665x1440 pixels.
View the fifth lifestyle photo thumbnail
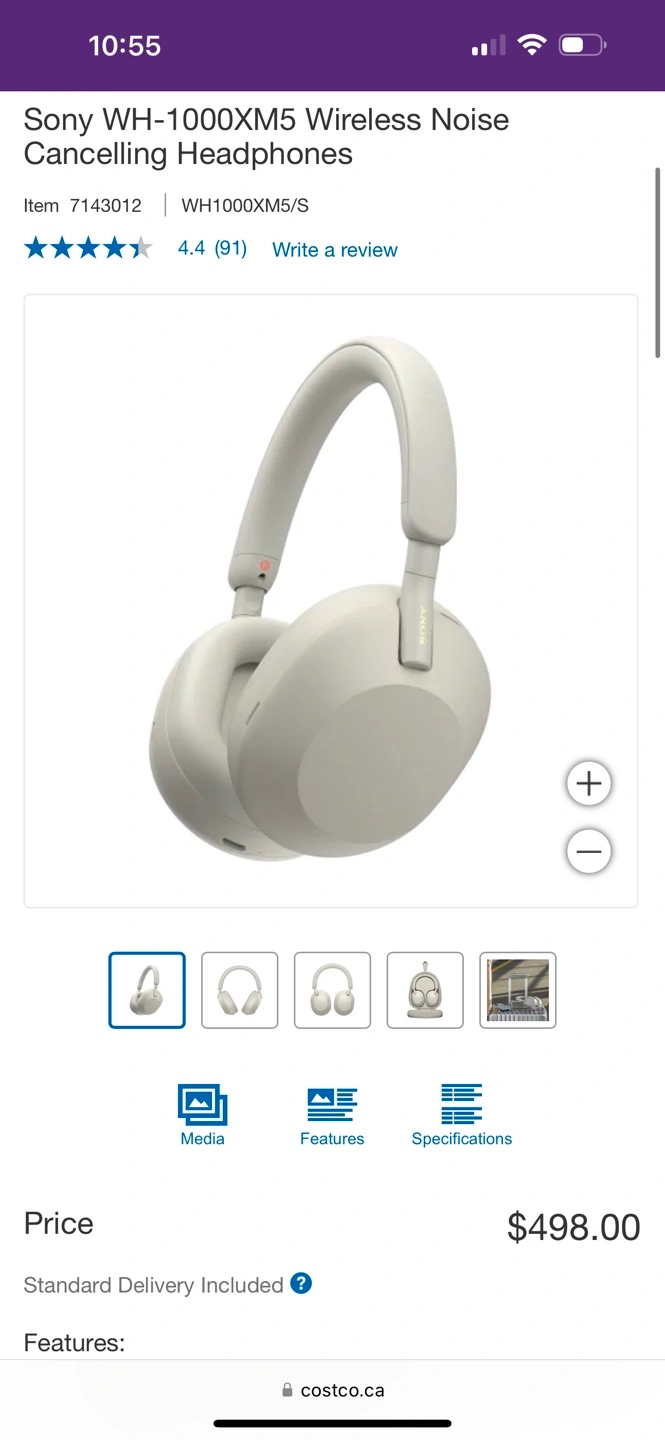[517, 990]
